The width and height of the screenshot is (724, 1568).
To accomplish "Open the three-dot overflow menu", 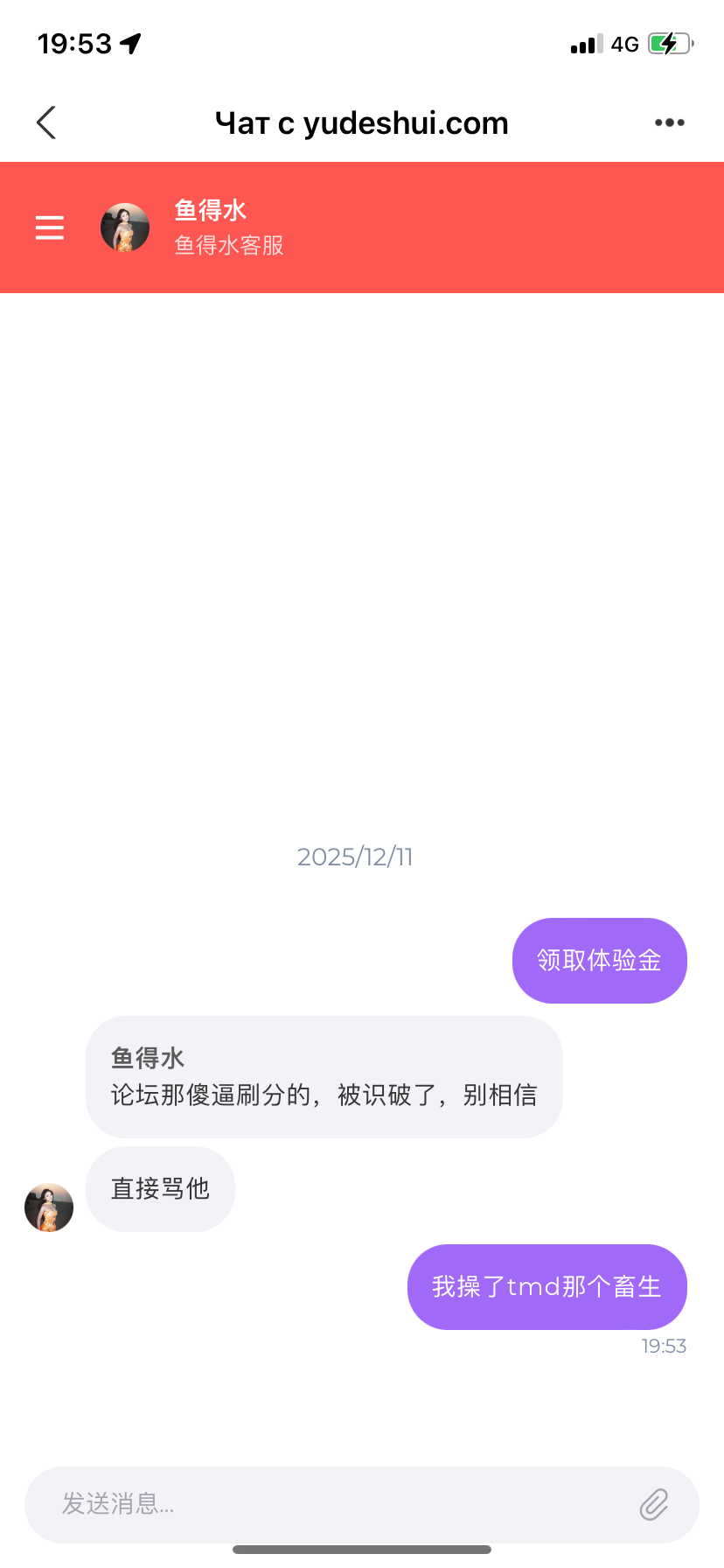I will point(669,122).
